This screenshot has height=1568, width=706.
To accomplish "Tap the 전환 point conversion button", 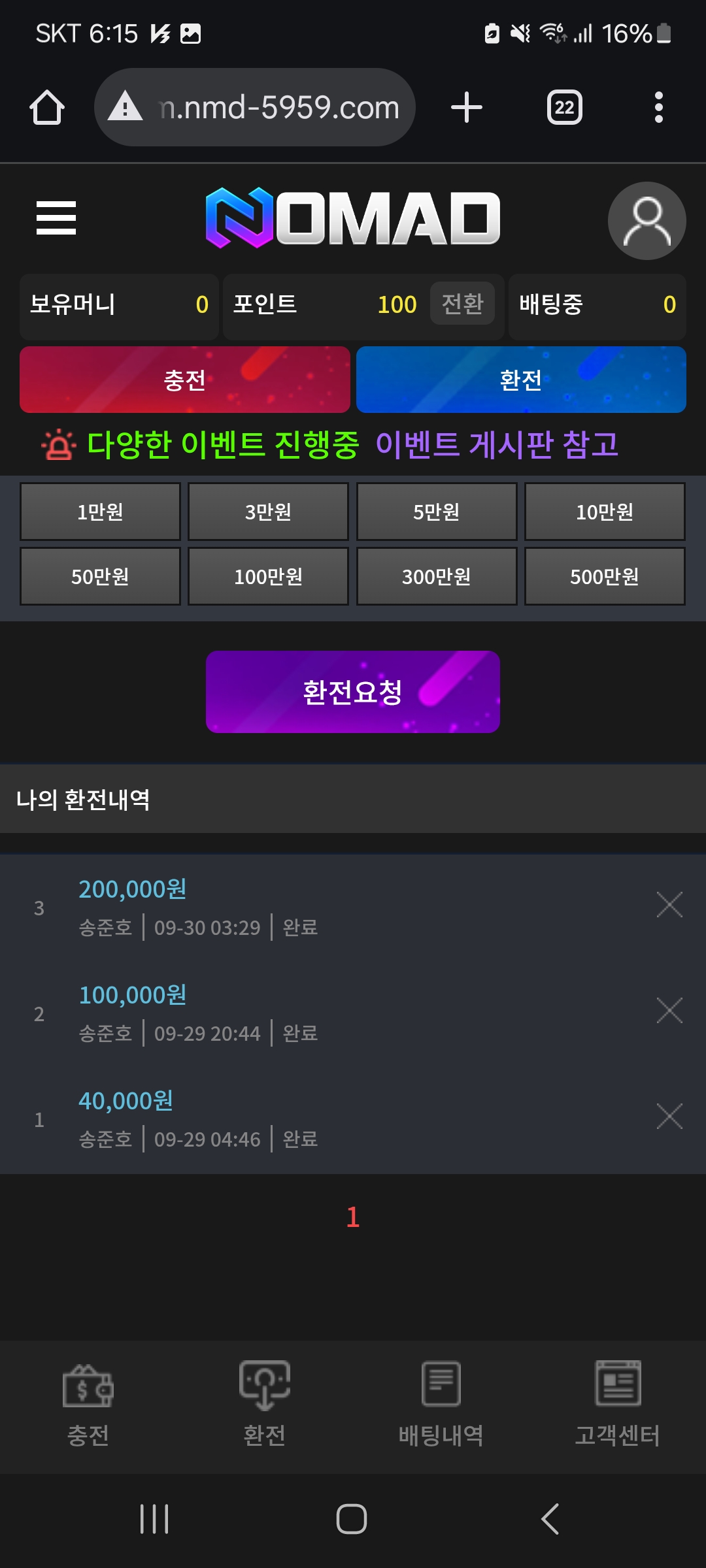I will pyautogui.click(x=462, y=304).
